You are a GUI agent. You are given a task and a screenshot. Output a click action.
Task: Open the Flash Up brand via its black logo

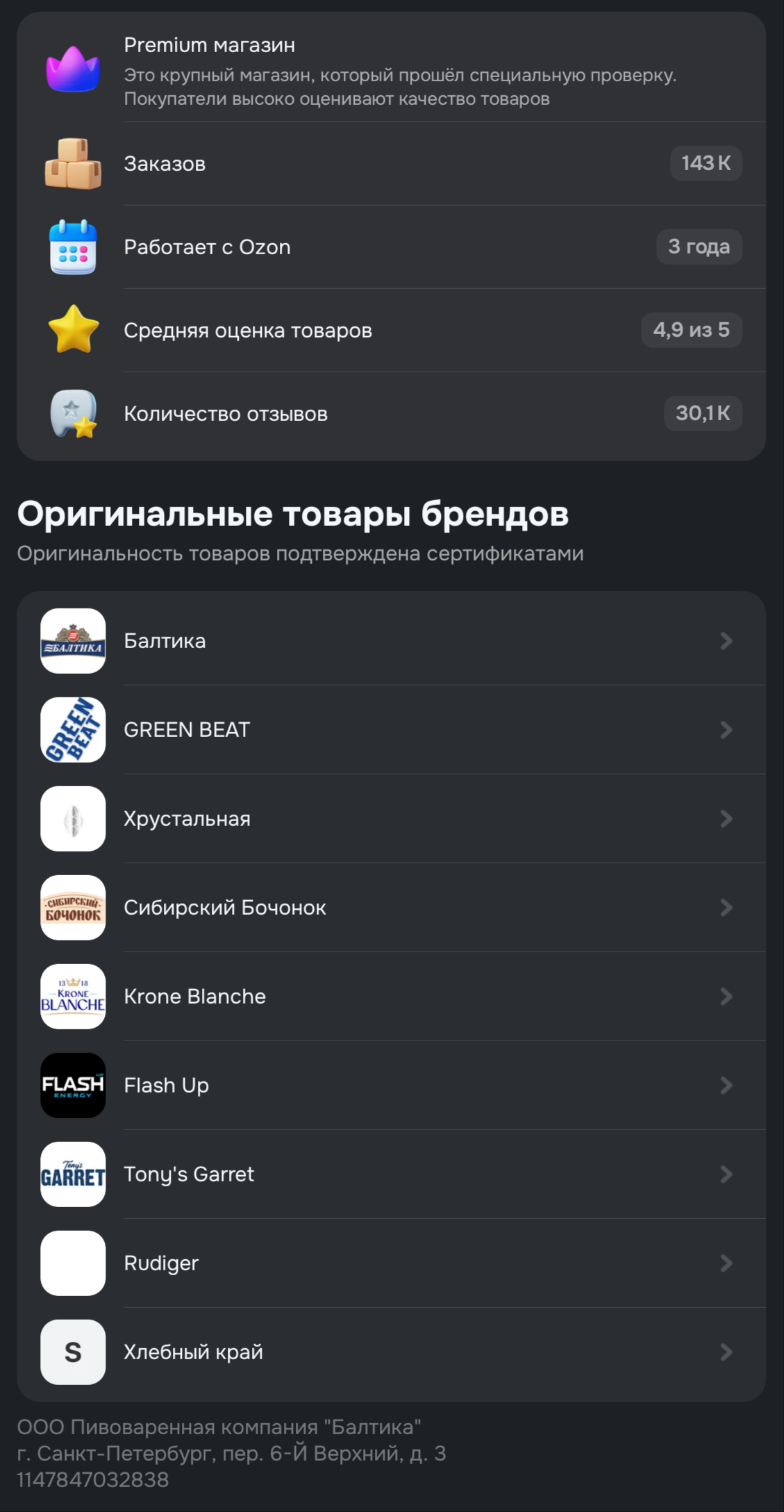[73, 1085]
